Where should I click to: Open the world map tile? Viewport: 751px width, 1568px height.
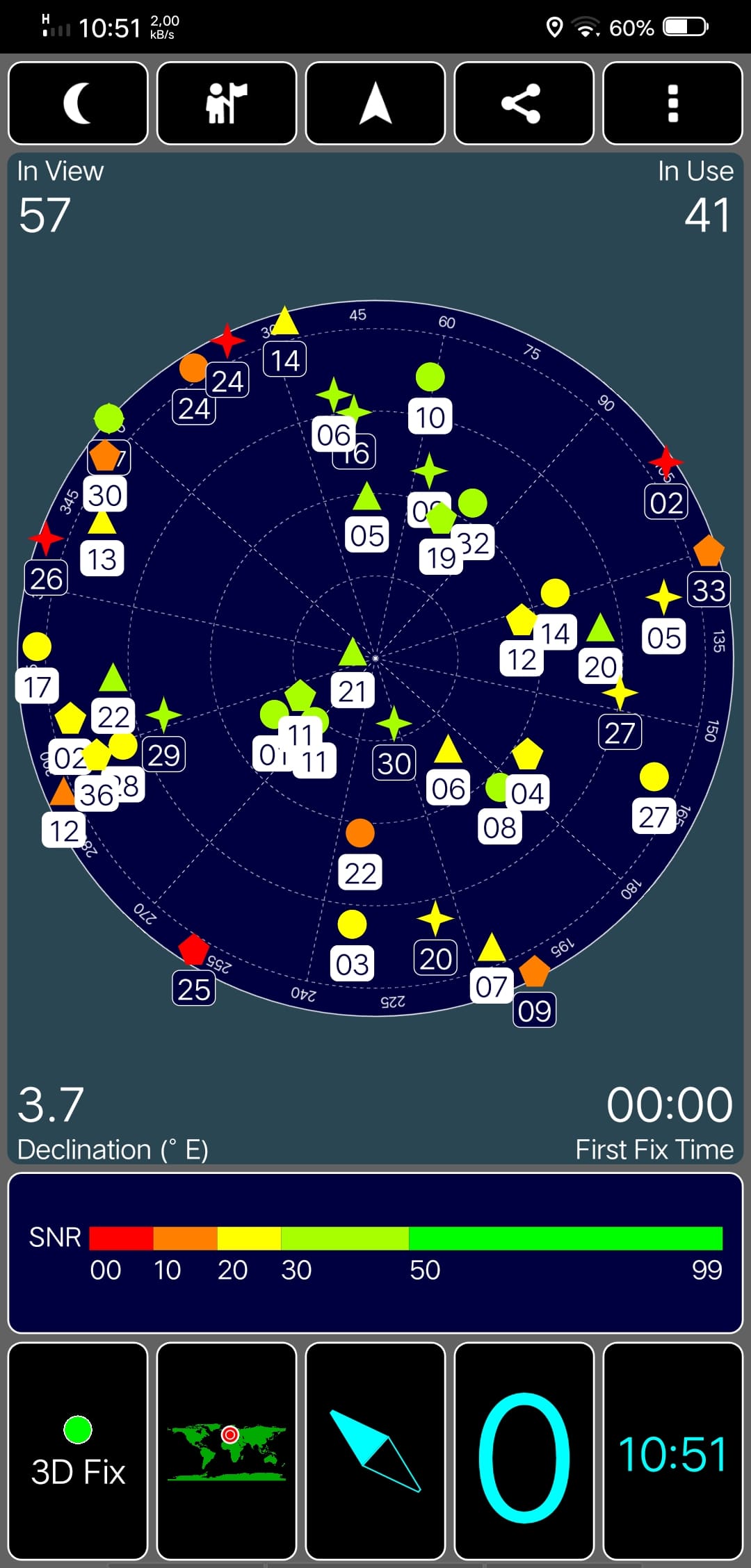click(x=227, y=1451)
